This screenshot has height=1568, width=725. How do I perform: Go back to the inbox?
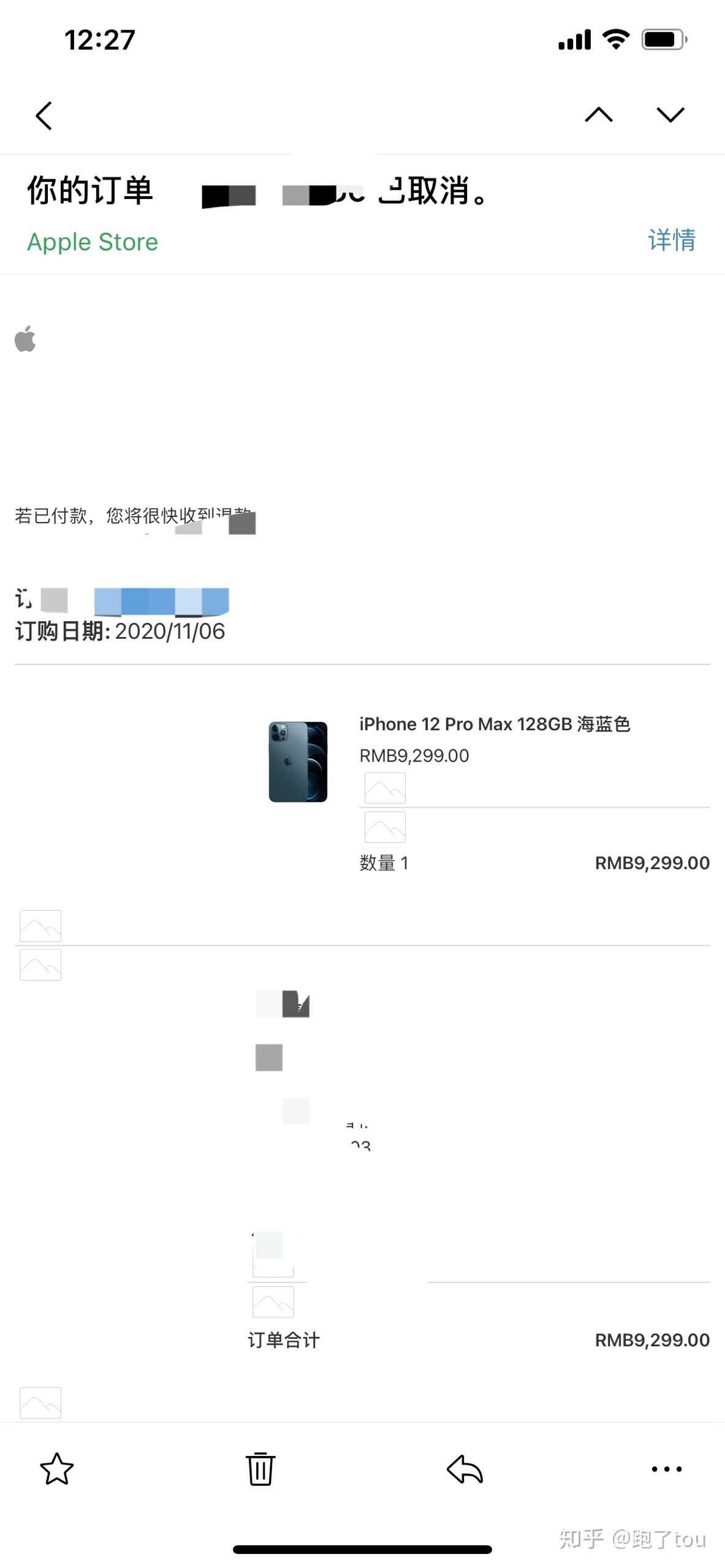[x=44, y=116]
